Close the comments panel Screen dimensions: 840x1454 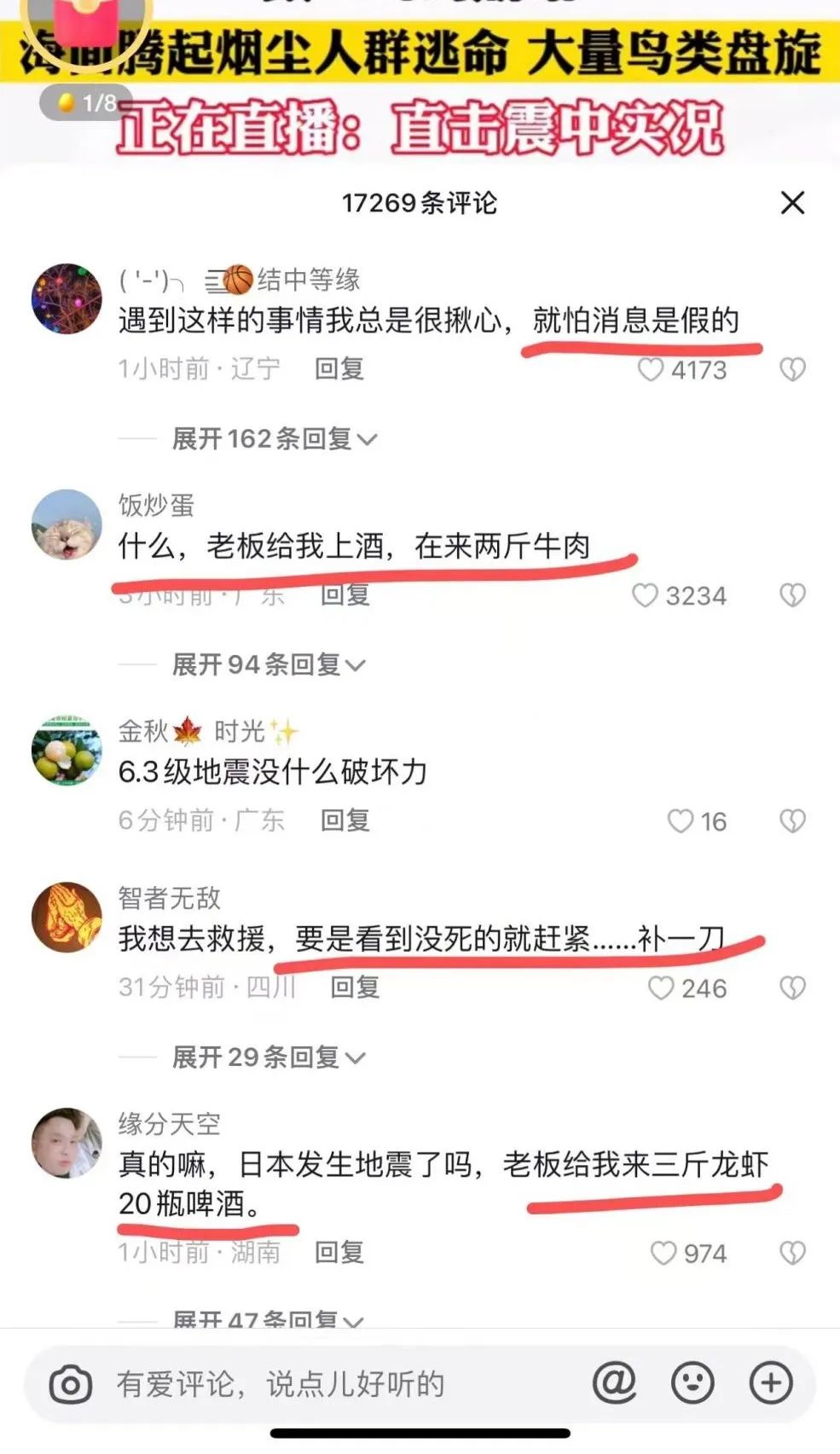click(x=792, y=203)
